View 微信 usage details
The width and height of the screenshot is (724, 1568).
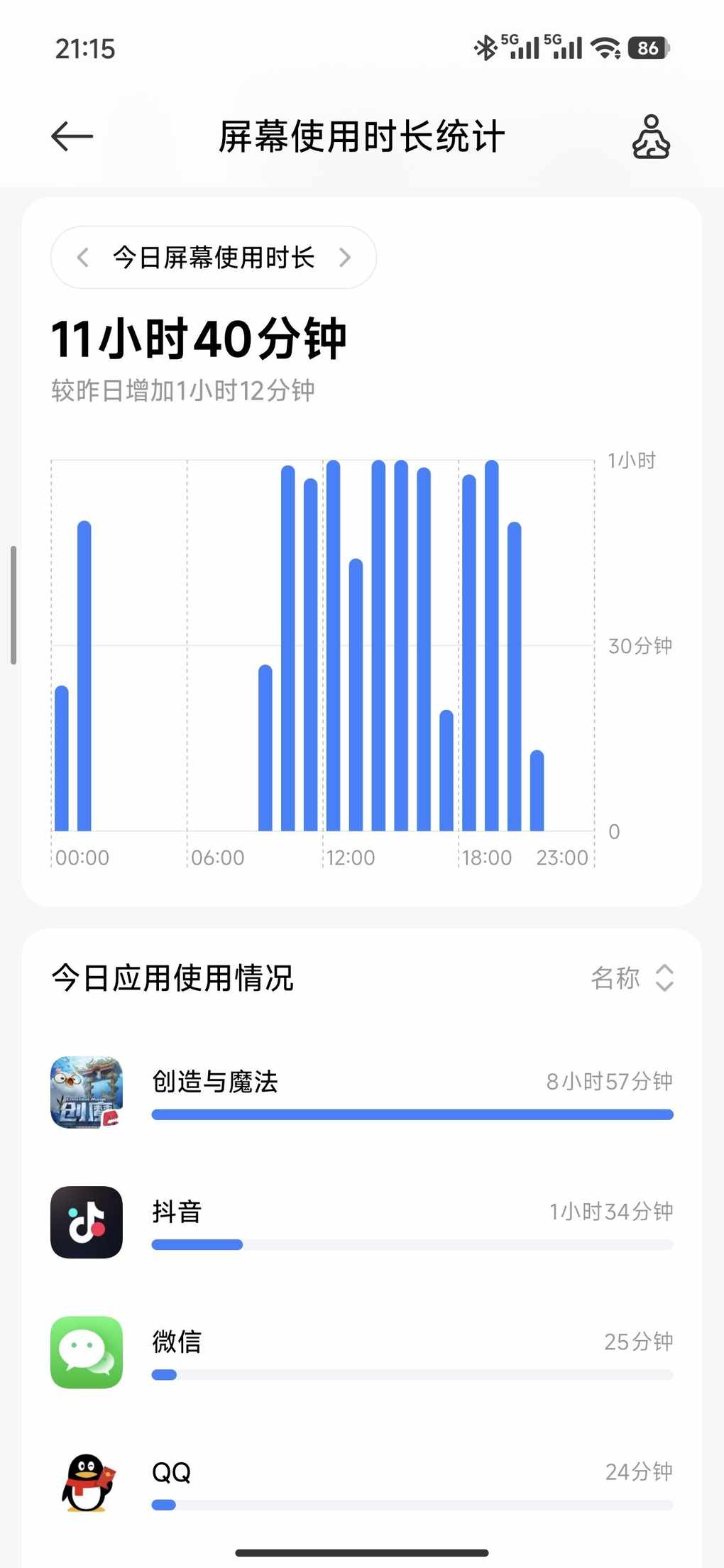point(362,1352)
